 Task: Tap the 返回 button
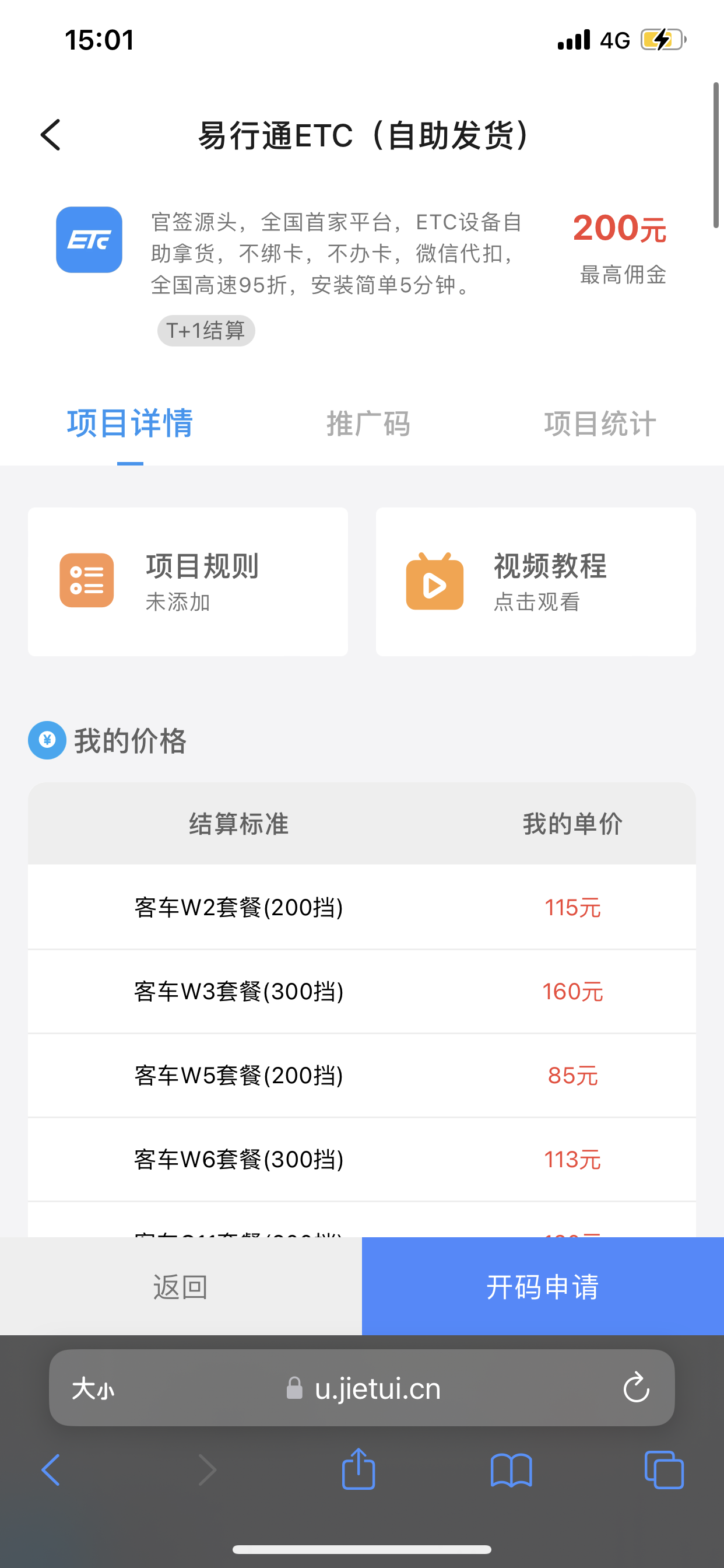tap(181, 1287)
